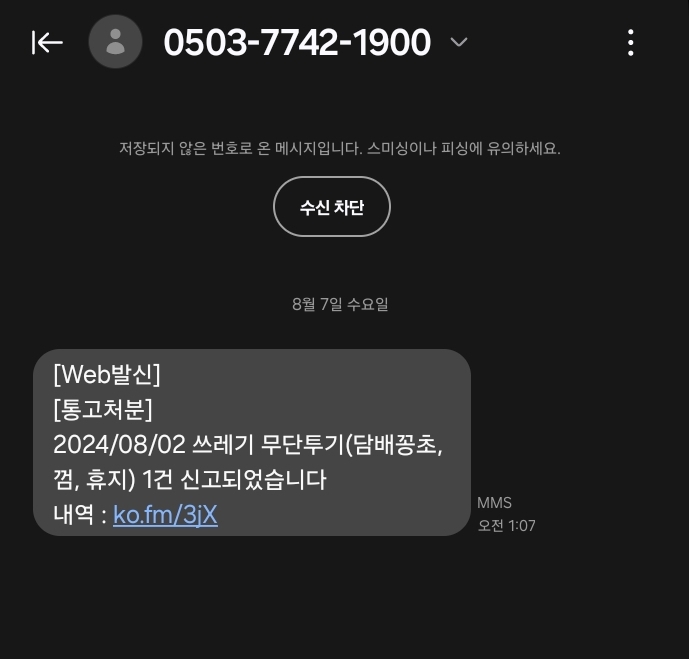689x659 pixels.
Task: Tap the 수신 차단 block button
Action: (x=332, y=207)
